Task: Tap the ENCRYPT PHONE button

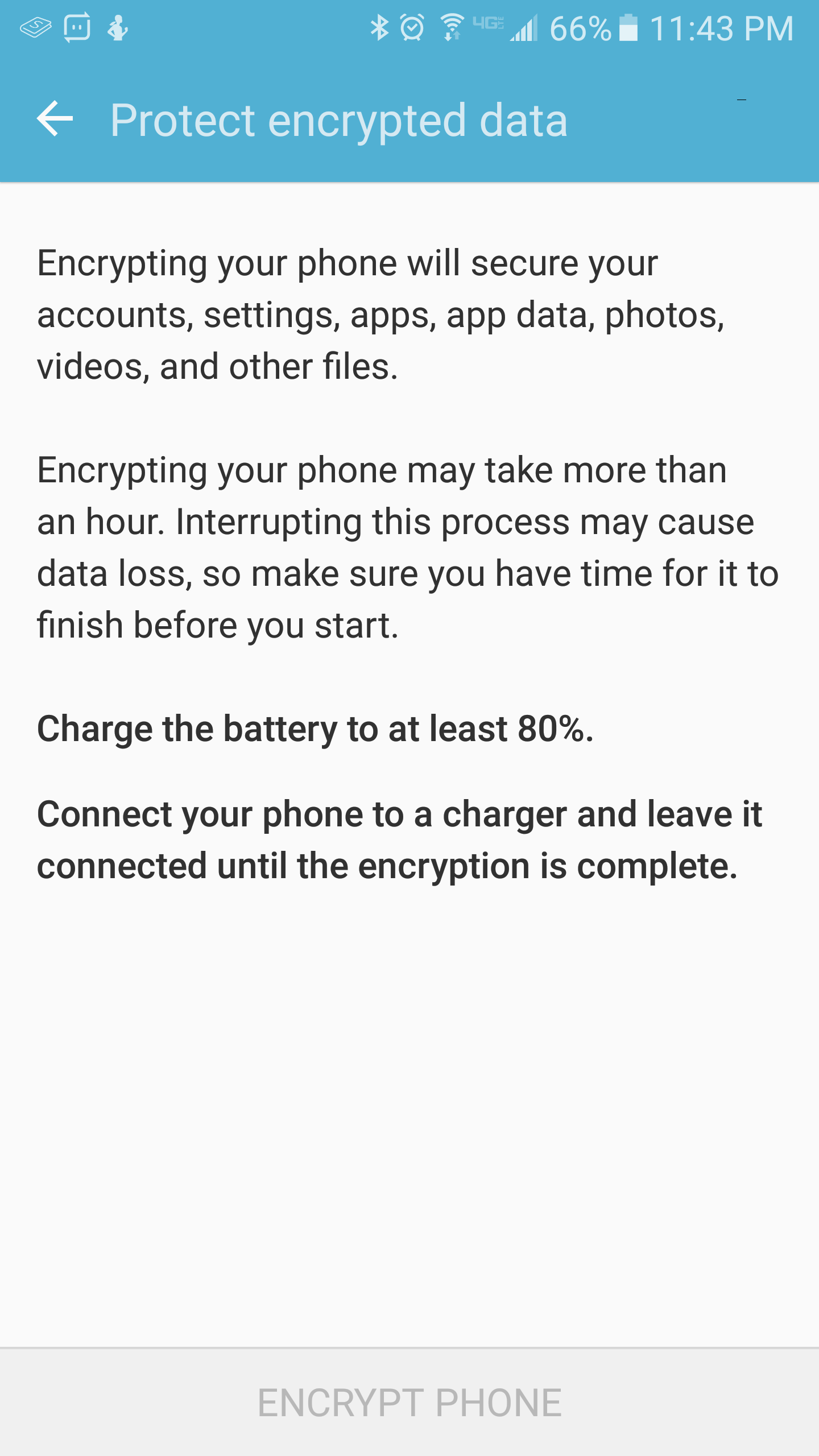Action: (x=409, y=1403)
